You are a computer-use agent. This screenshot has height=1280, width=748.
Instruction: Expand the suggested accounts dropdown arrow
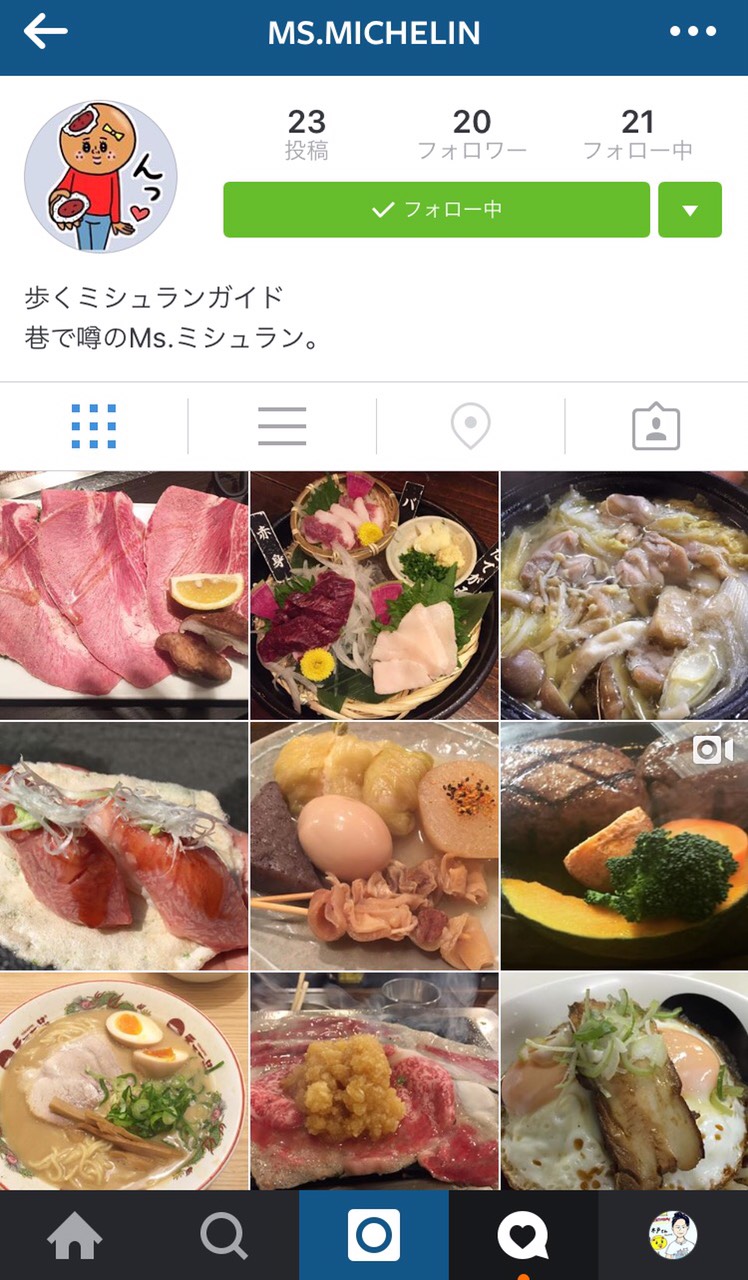[690, 210]
